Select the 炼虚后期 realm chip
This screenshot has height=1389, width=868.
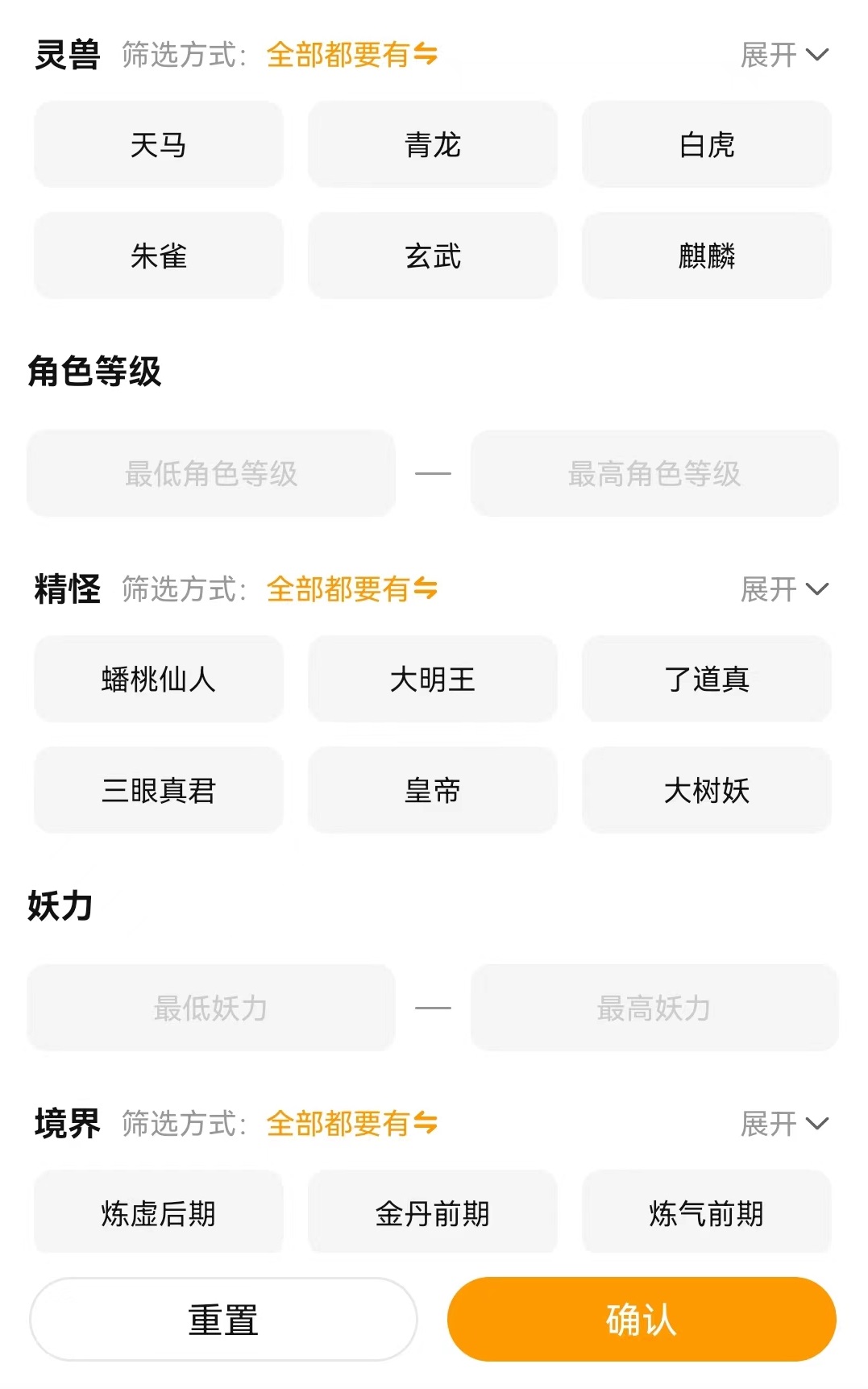click(159, 1213)
